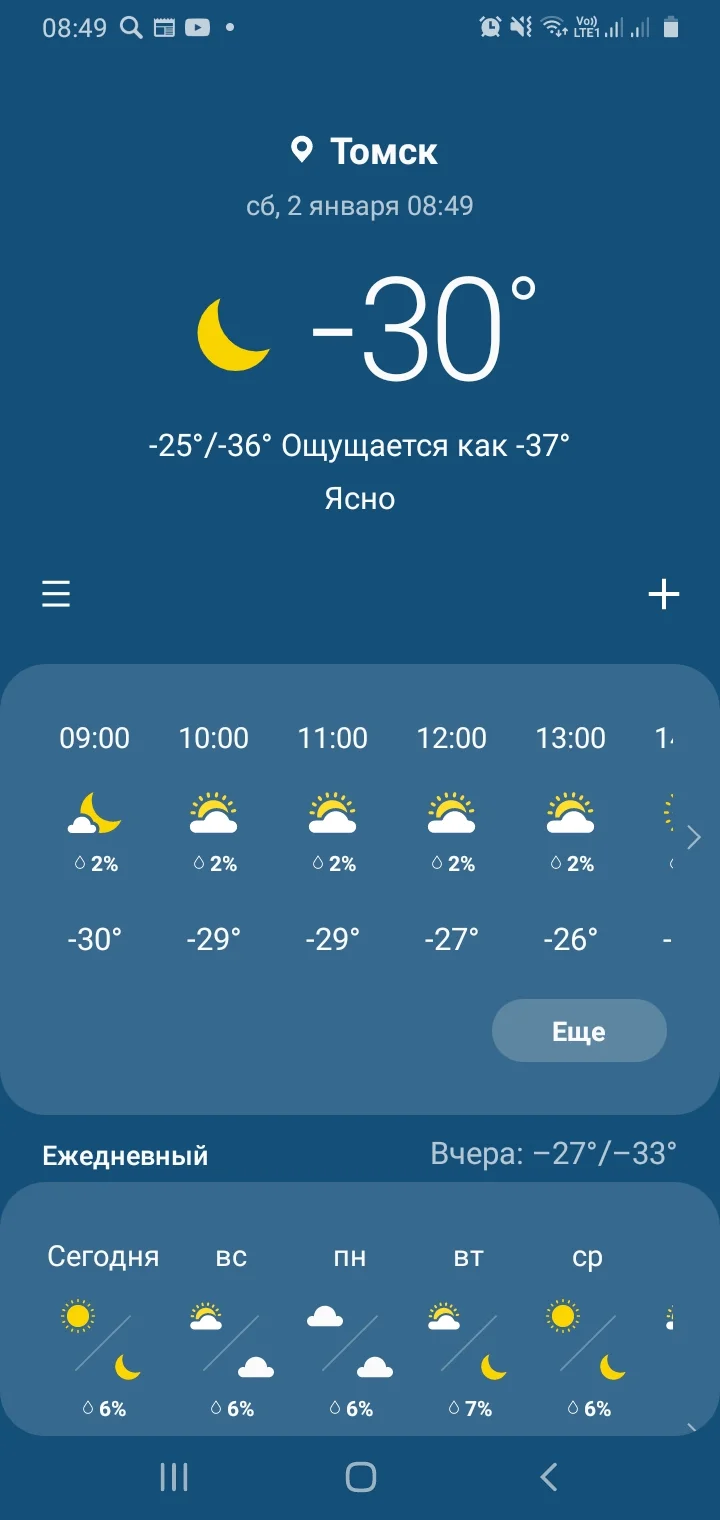
Task: Open the hamburger menu
Action: tap(55, 593)
